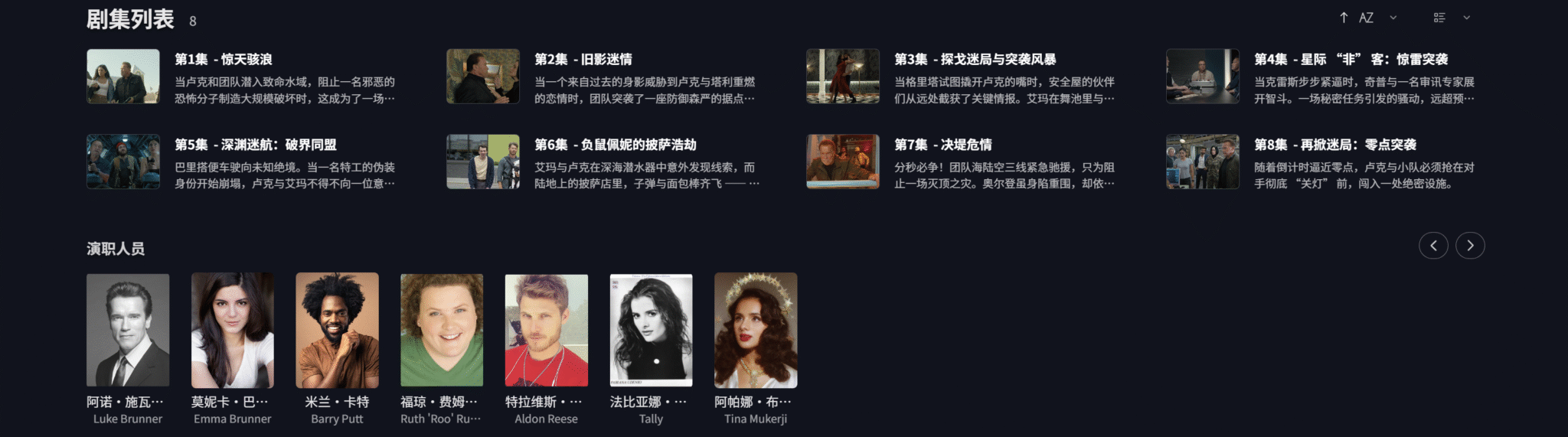This screenshot has height=437, width=1568.
Task: View cast member playing Ruth 'Roo'
Action: pyautogui.click(x=442, y=331)
